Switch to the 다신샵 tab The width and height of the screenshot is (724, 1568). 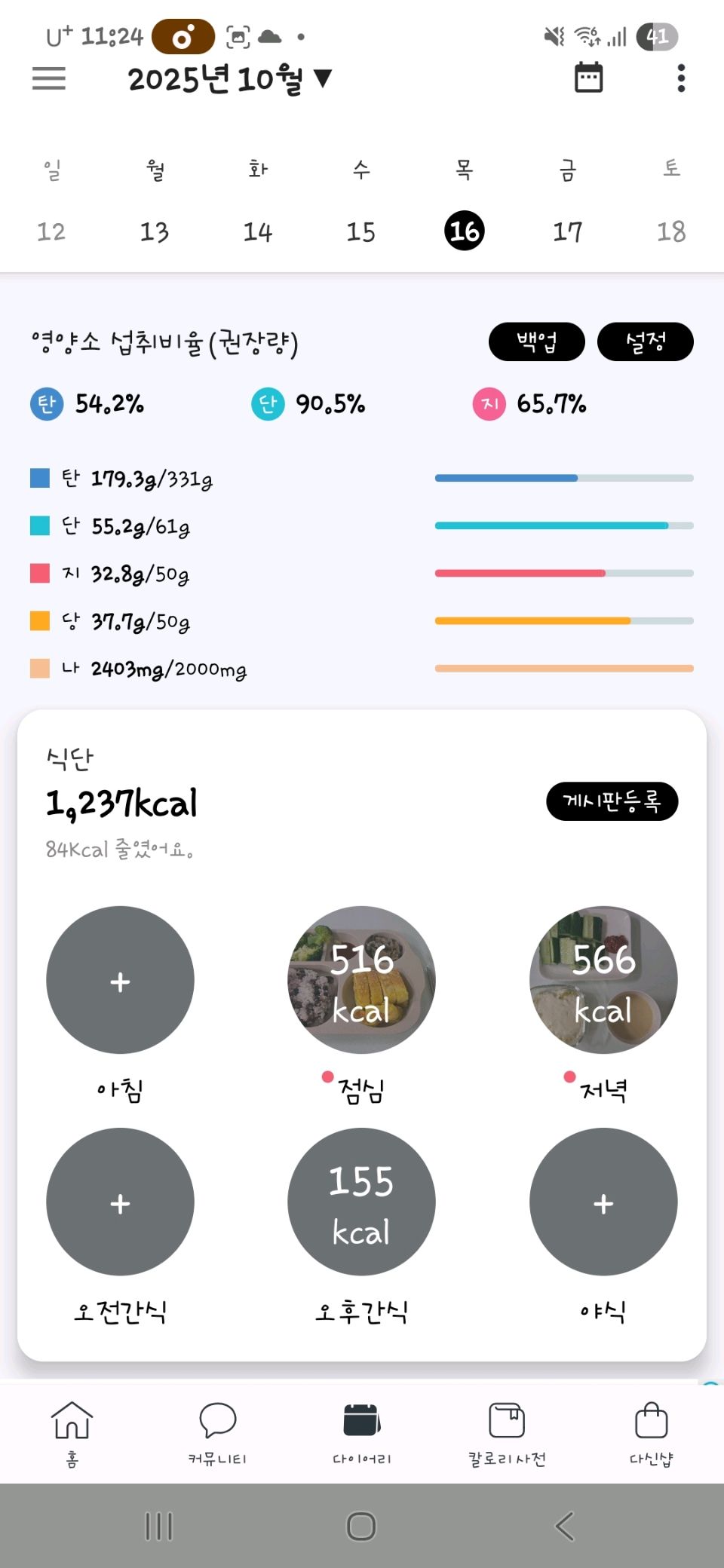[652, 1432]
